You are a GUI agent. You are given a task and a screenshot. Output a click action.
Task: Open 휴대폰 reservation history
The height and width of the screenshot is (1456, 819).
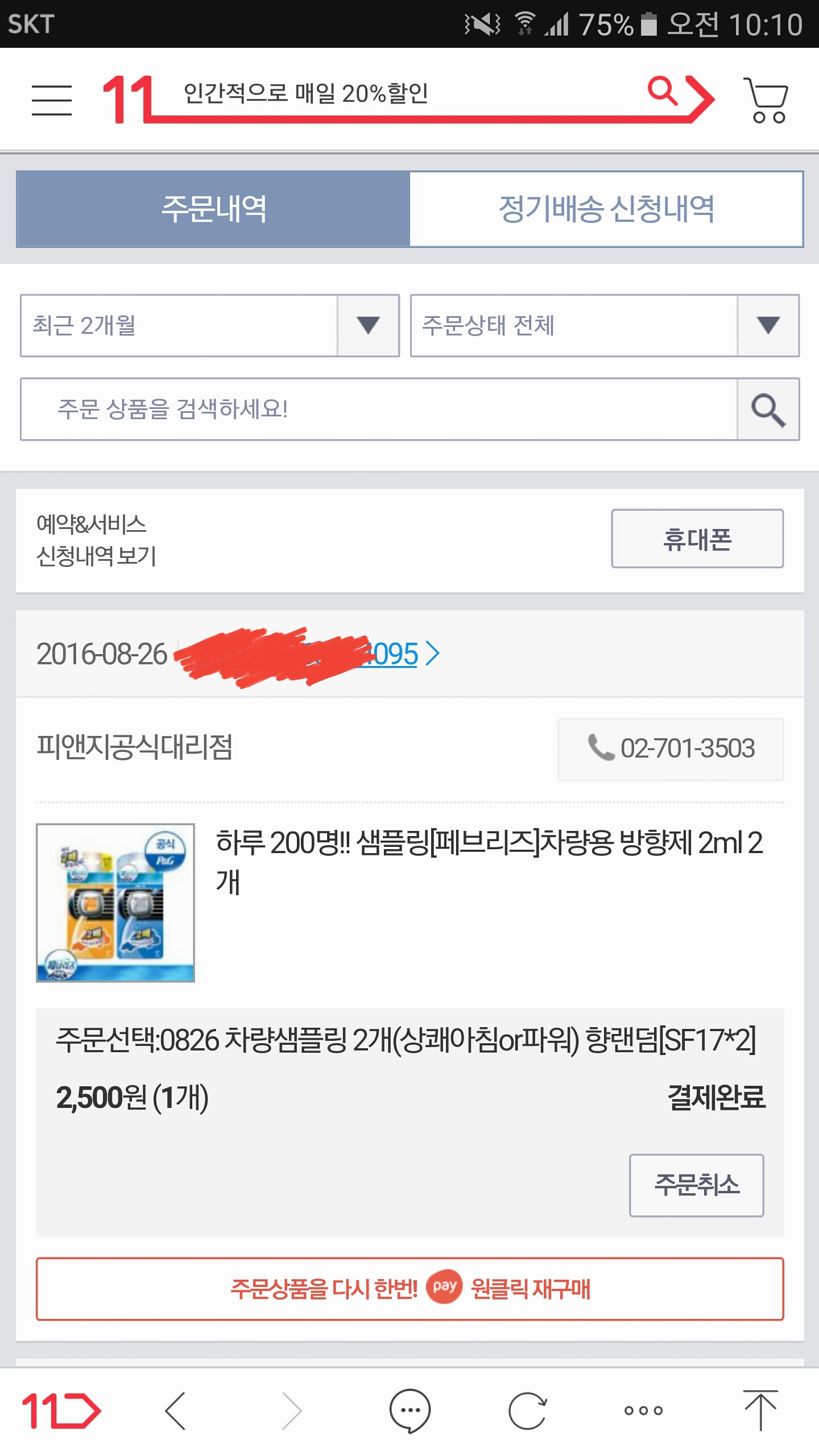(697, 539)
